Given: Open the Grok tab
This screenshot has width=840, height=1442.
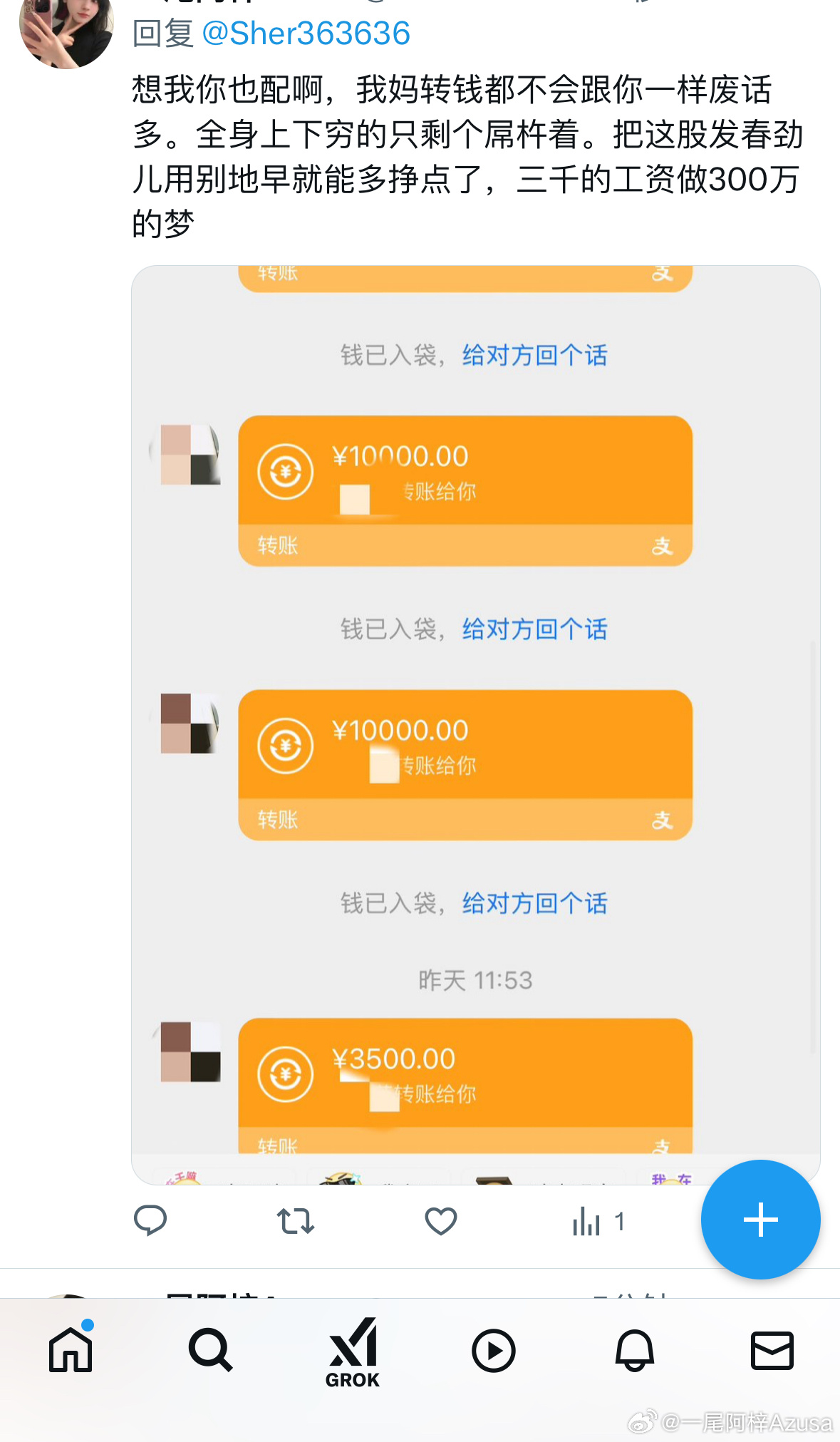Looking at the screenshot, I should pyautogui.click(x=353, y=1352).
